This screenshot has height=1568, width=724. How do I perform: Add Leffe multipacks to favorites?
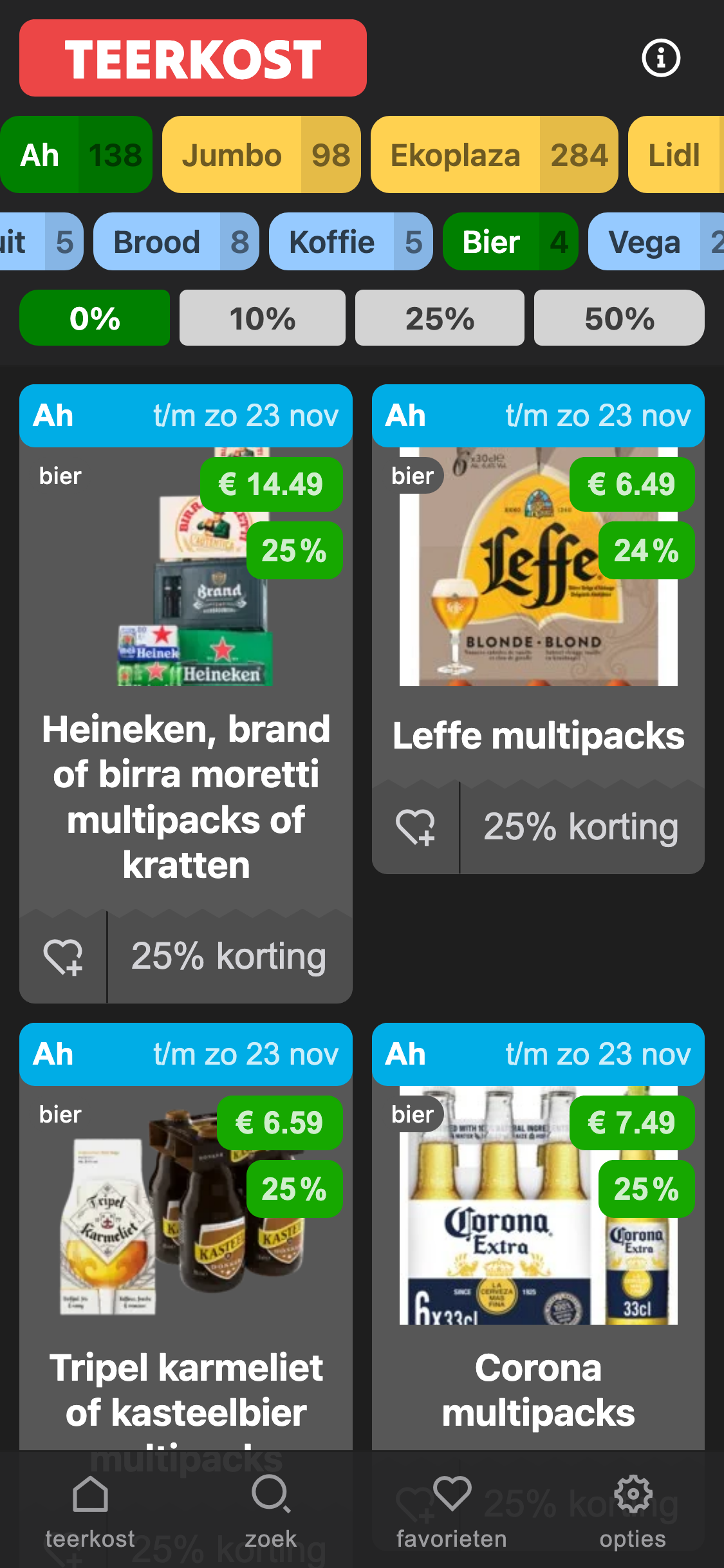(x=415, y=828)
